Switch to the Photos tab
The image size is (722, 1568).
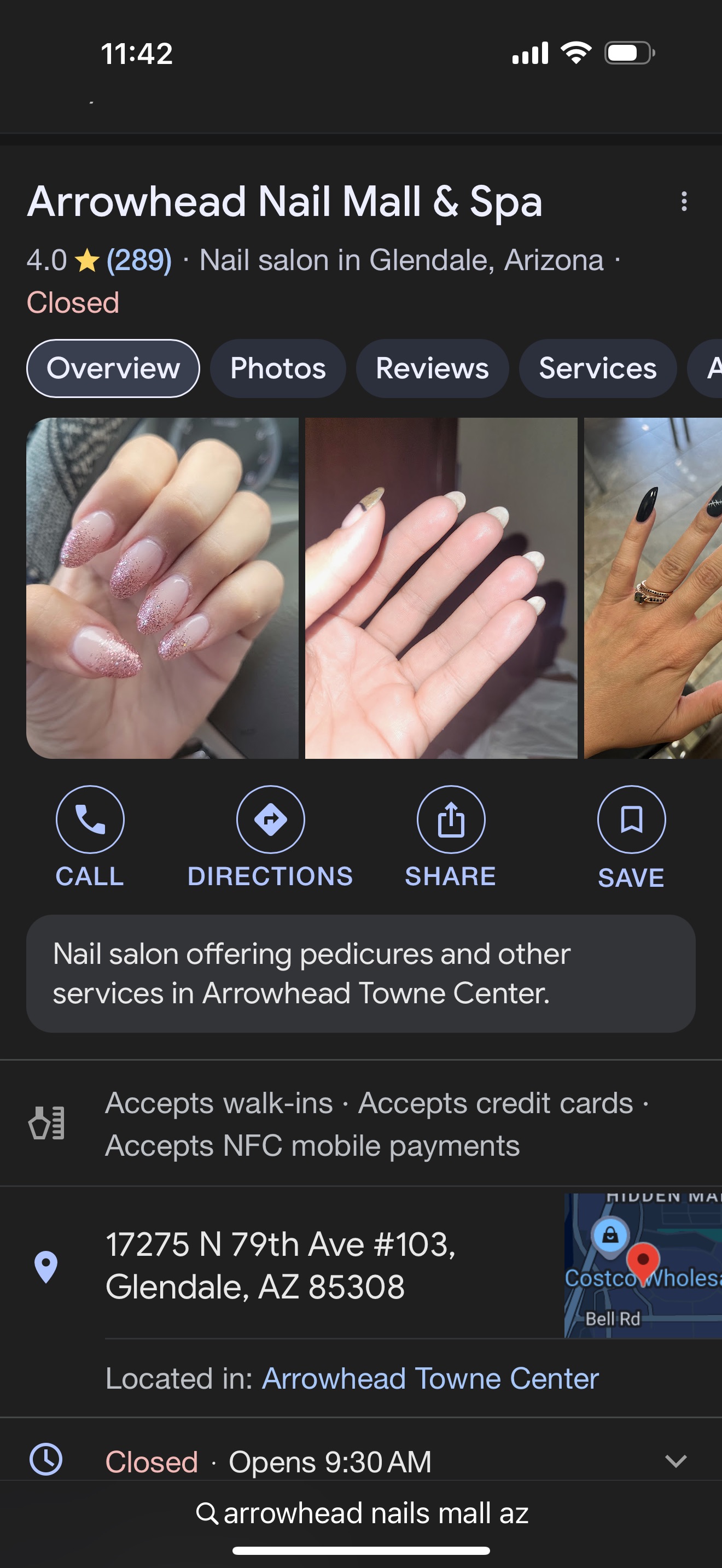coord(278,368)
